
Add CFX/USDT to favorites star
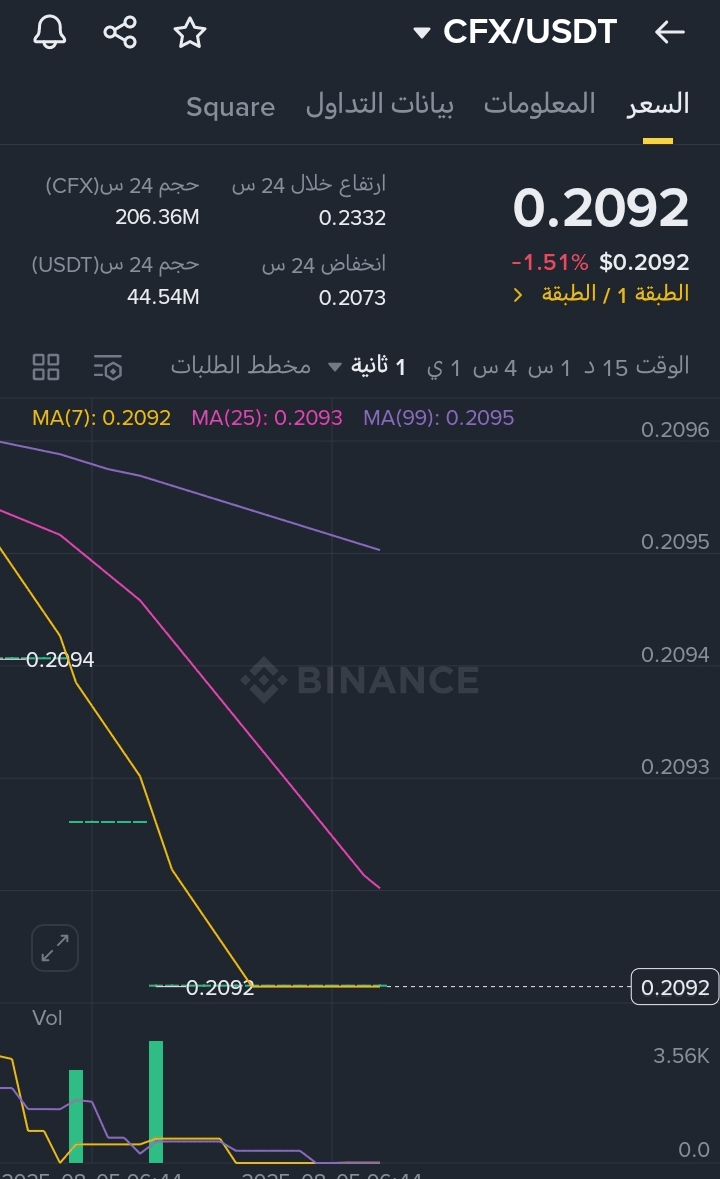[189, 33]
